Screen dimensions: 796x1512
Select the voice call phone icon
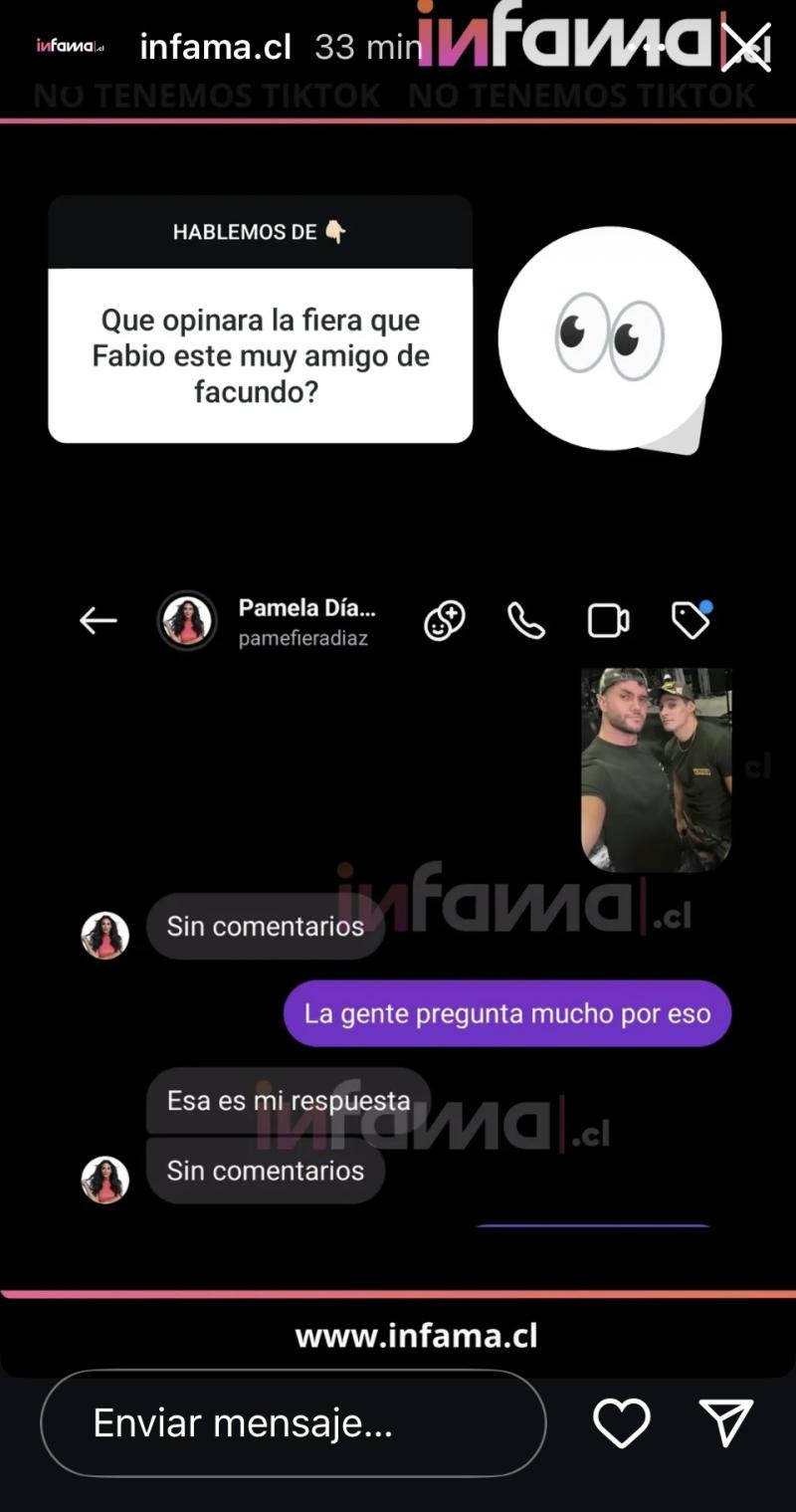[x=525, y=619]
